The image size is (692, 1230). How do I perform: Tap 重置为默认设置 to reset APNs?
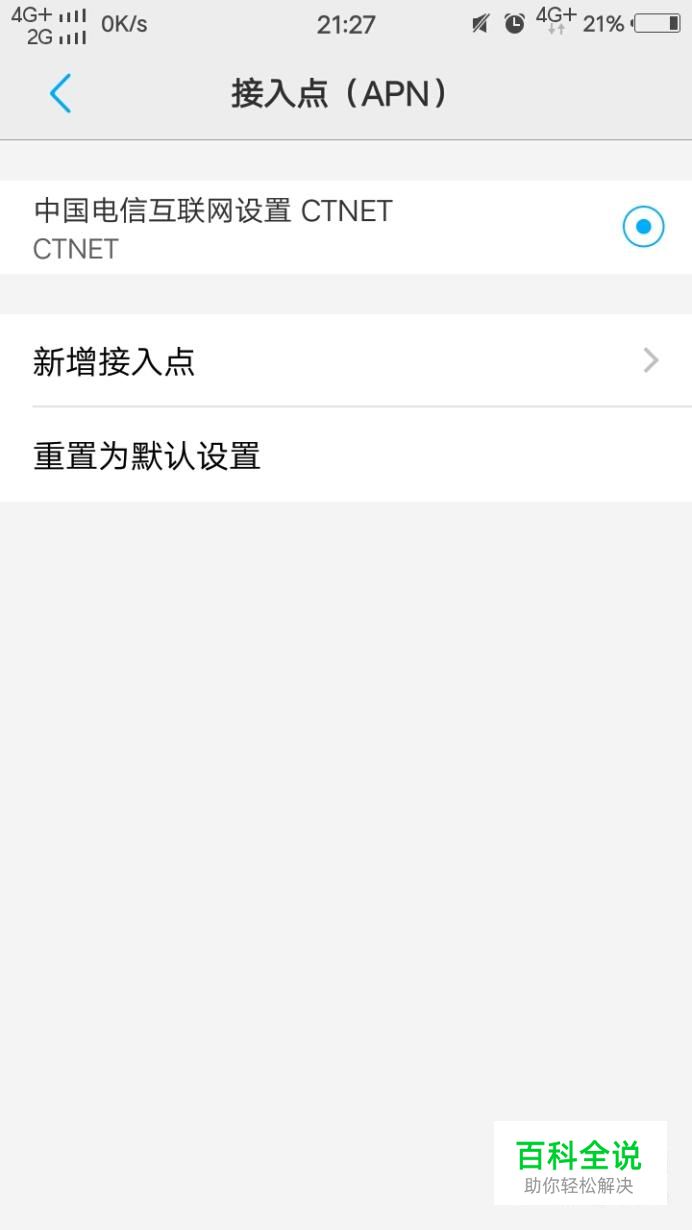[x=346, y=455]
